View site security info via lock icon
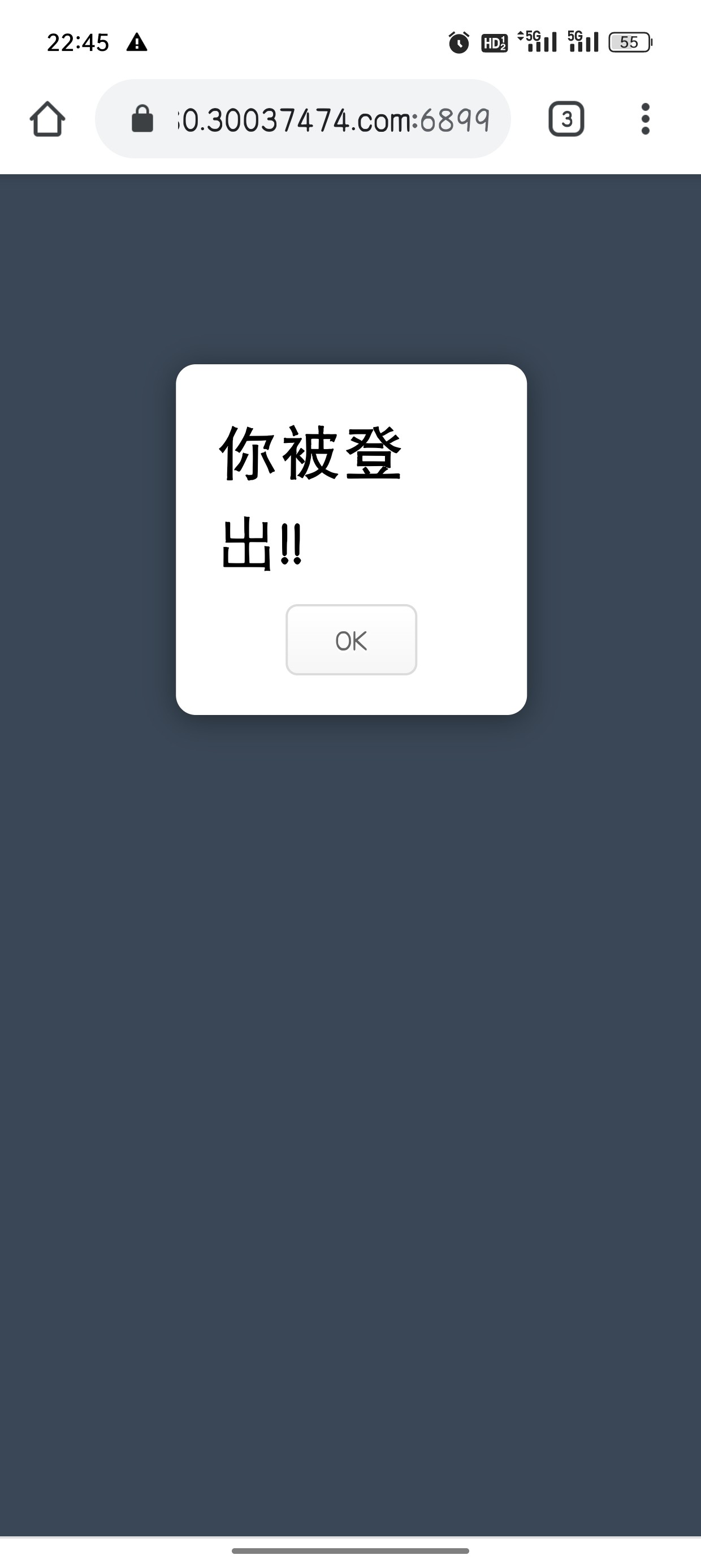Viewport: 701px width, 1568px height. [142, 119]
